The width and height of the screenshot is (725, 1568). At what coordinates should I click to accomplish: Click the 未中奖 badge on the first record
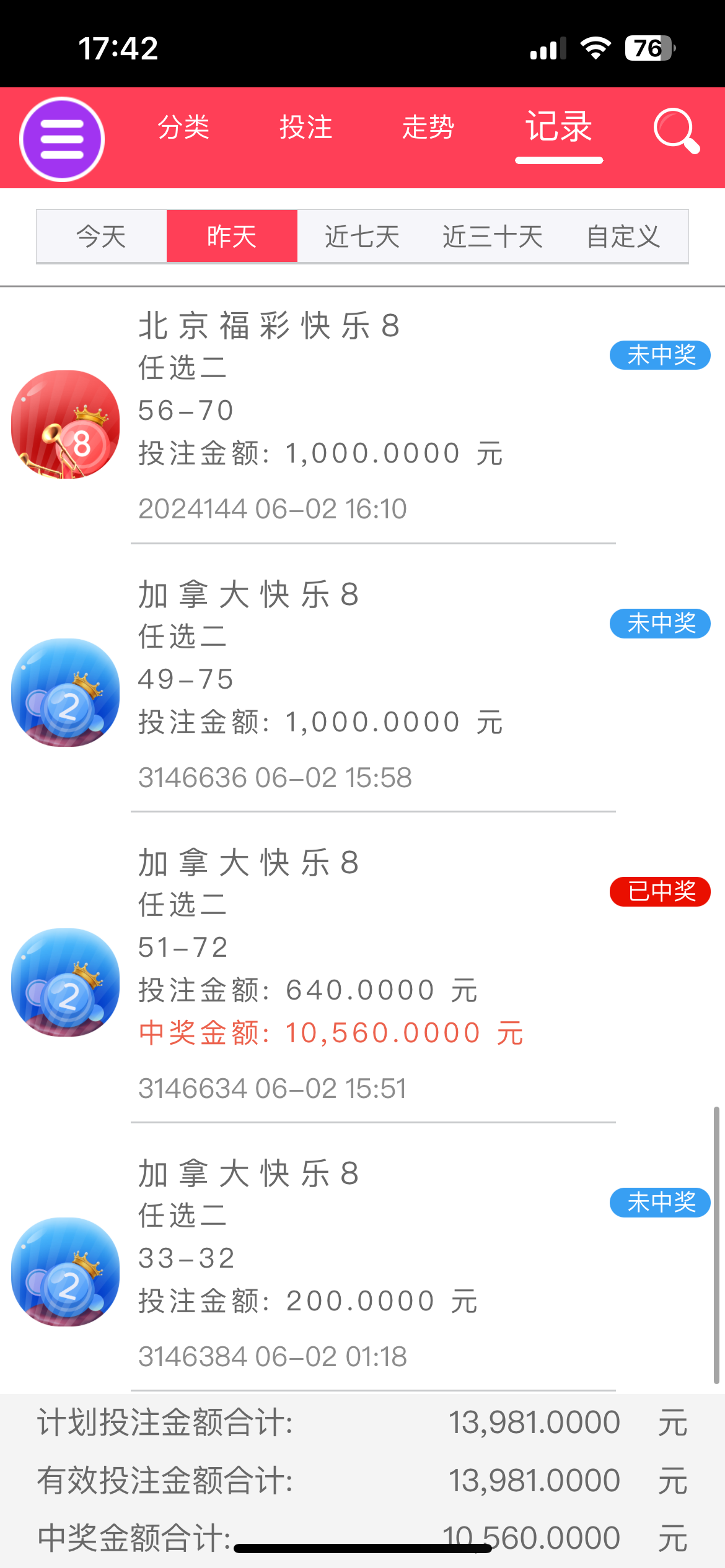659,355
